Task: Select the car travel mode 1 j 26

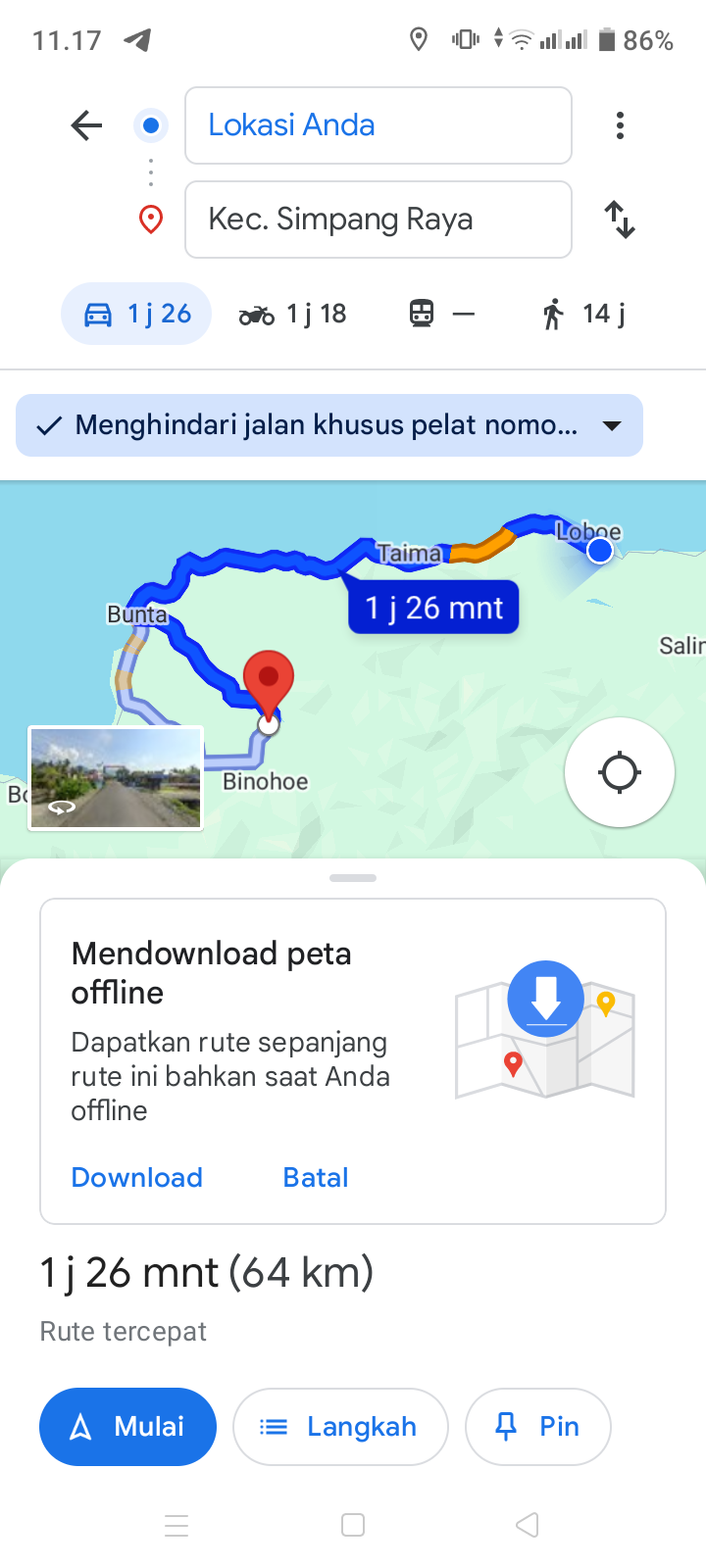Action: pyautogui.click(x=136, y=314)
